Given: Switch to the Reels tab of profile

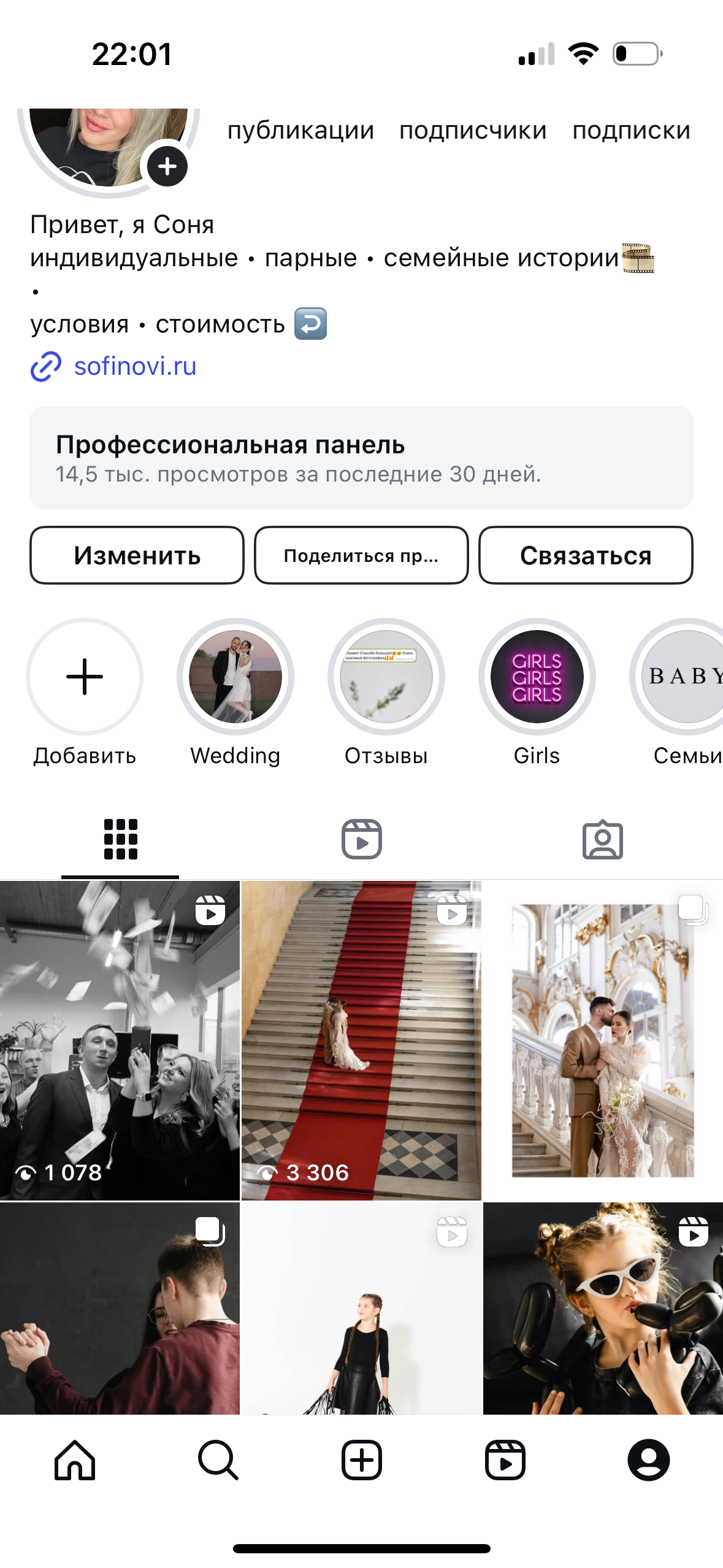Looking at the screenshot, I should point(361,839).
